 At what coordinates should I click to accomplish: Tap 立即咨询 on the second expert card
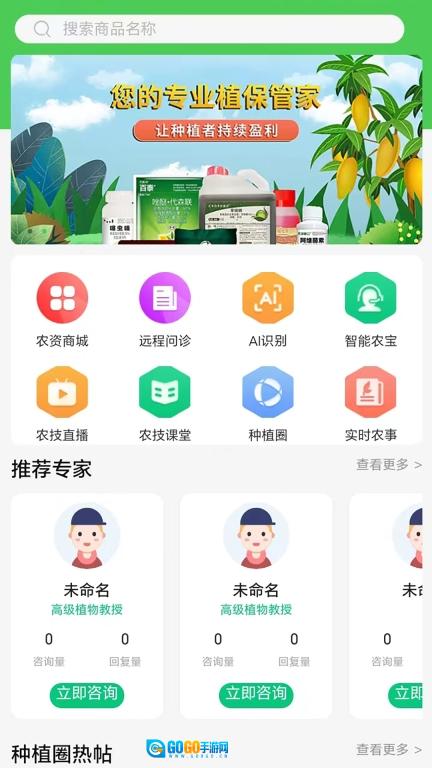256,695
